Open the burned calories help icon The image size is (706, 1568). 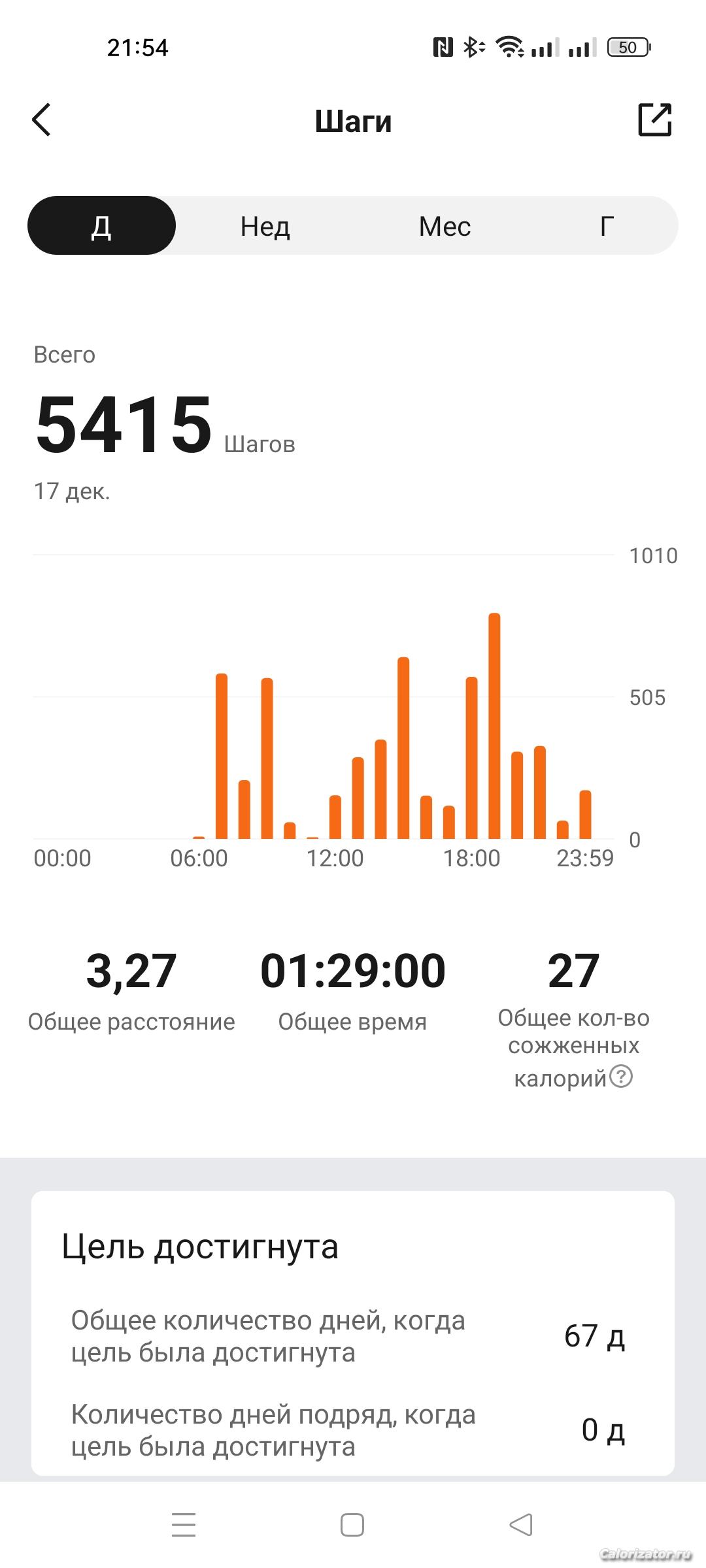click(621, 1076)
